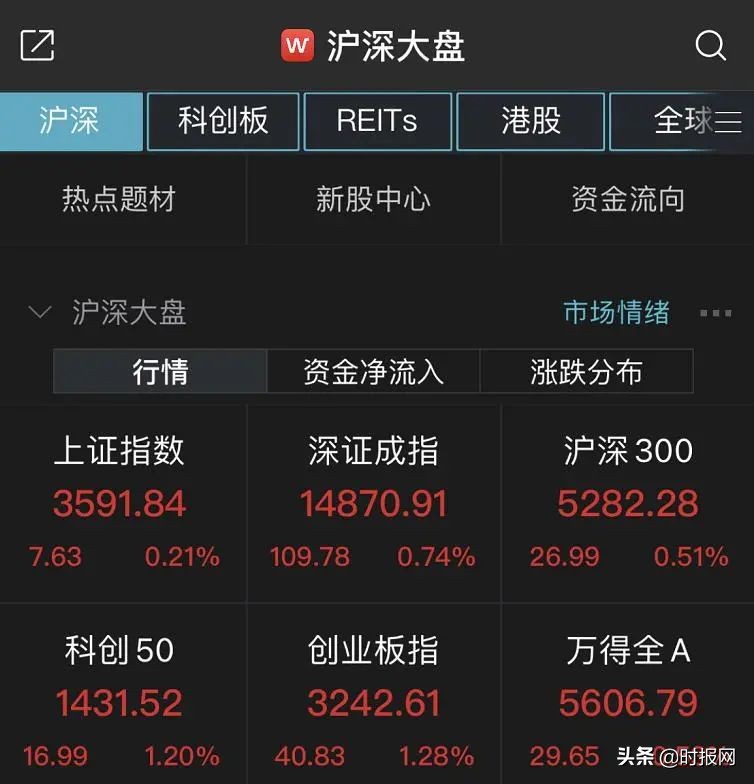Switch to the REITs tab
754x784 pixels.
coord(377,121)
